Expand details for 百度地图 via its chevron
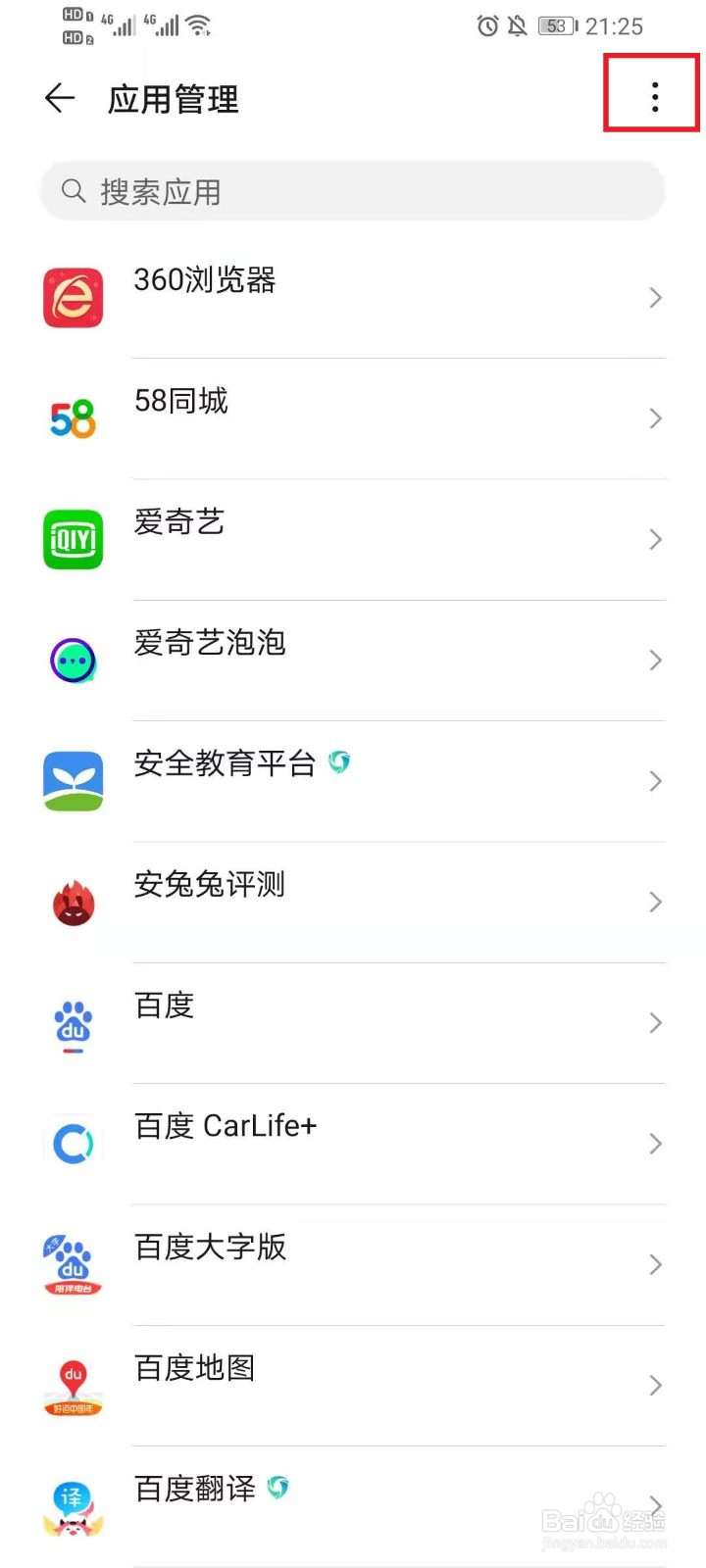Image resolution: width=706 pixels, height=1568 pixels. 655,1386
